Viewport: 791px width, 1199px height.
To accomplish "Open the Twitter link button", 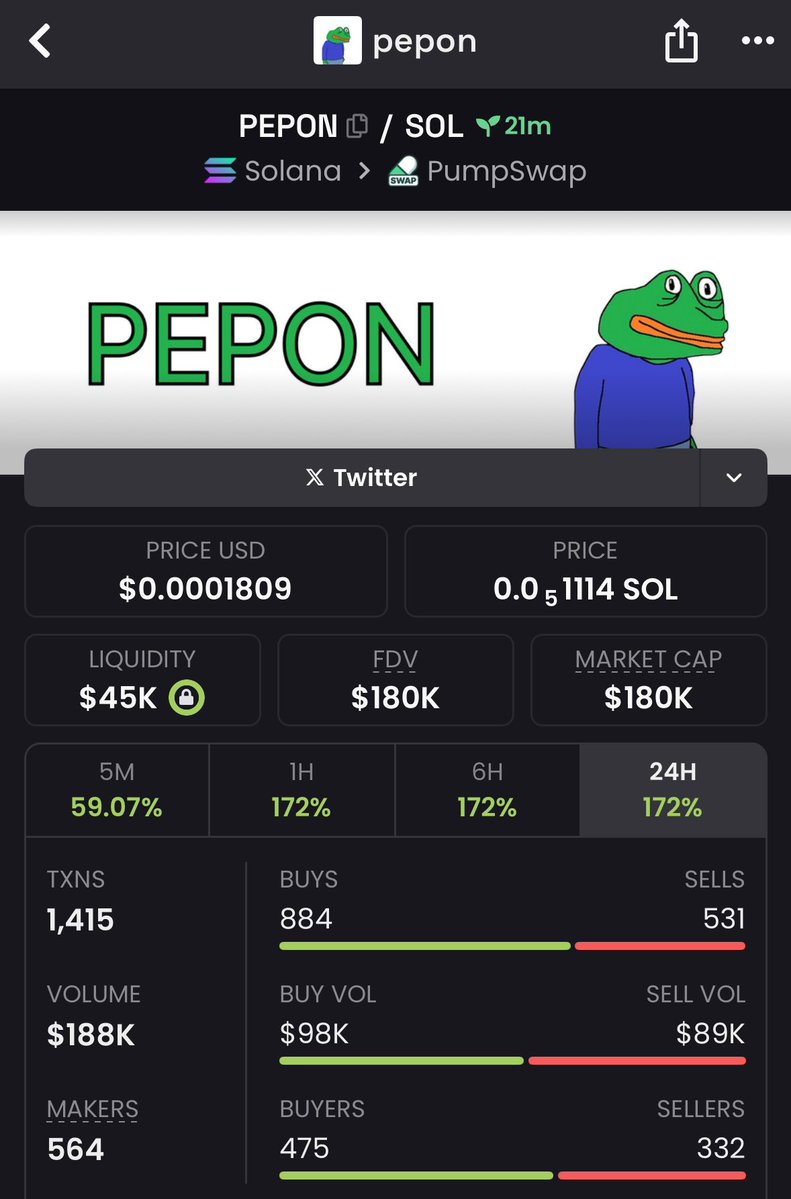I will tap(361, 478).
